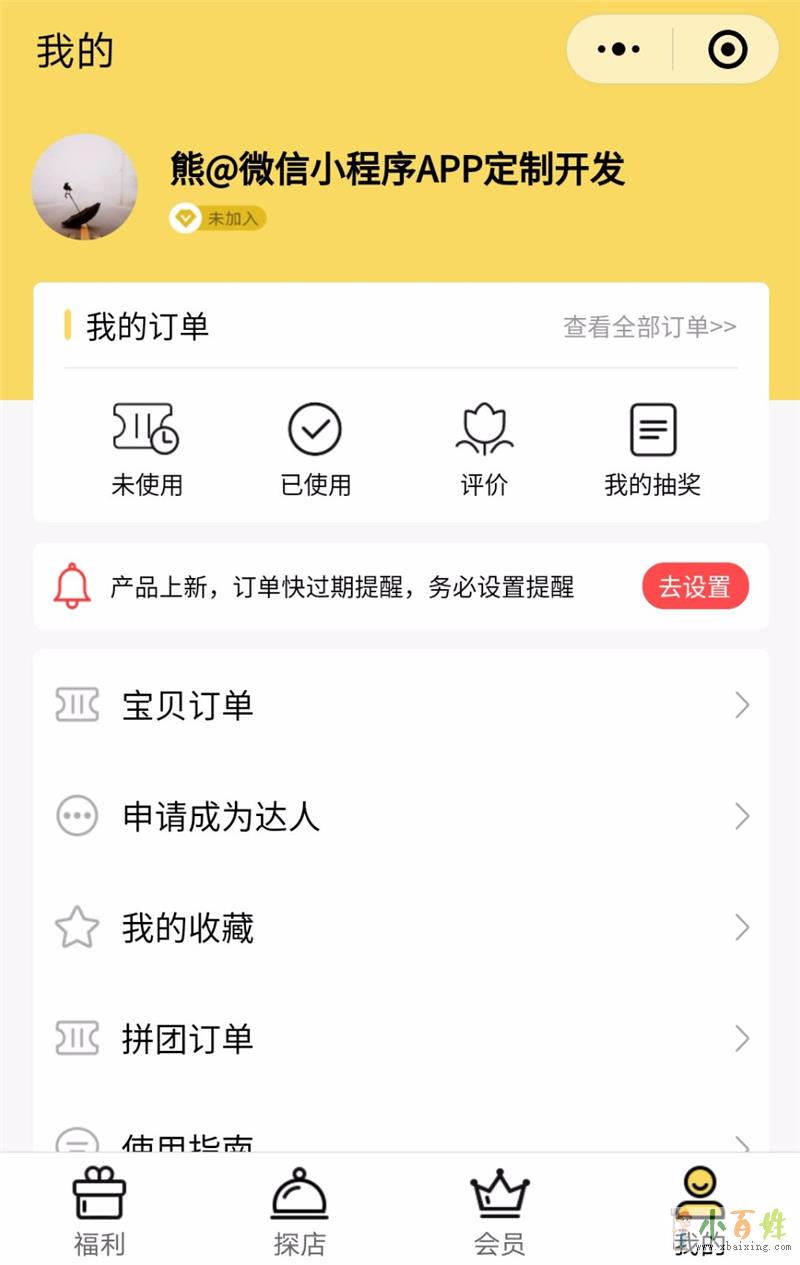
Task: Open the 拼团订单 row
Action: pyautogui.click(x=400, y=1039)
